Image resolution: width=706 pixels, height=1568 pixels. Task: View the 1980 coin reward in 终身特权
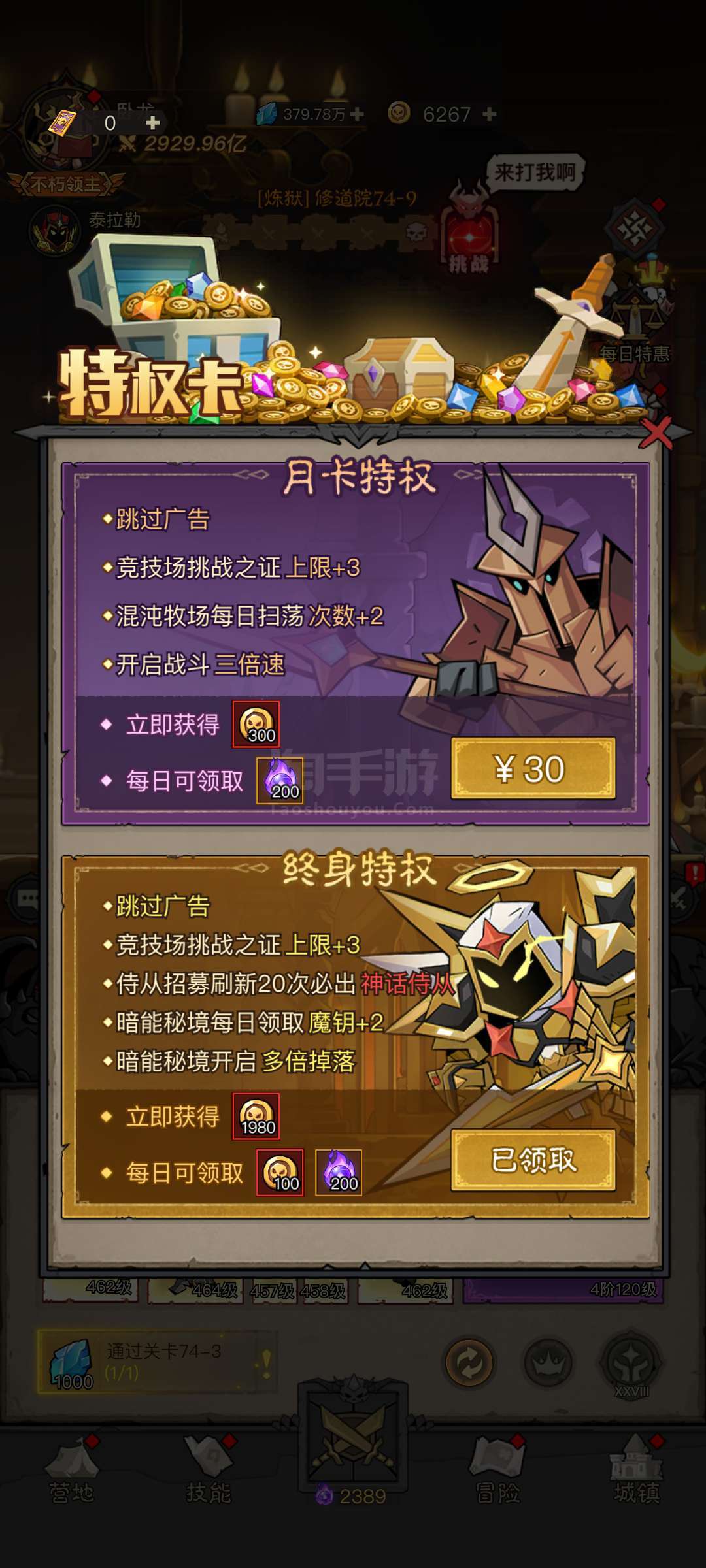(x=256, y=1116)
